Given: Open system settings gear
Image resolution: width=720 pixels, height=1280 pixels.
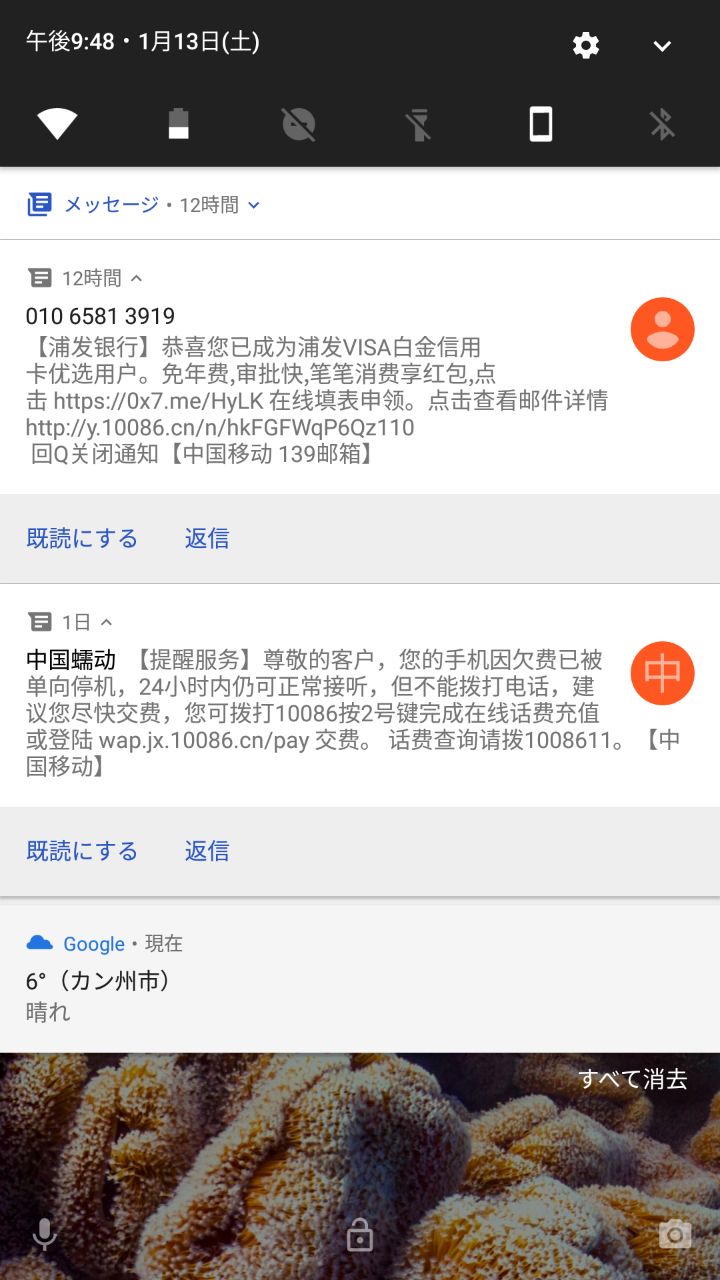Looking at the screenshot, I should (x=585, y=45).
